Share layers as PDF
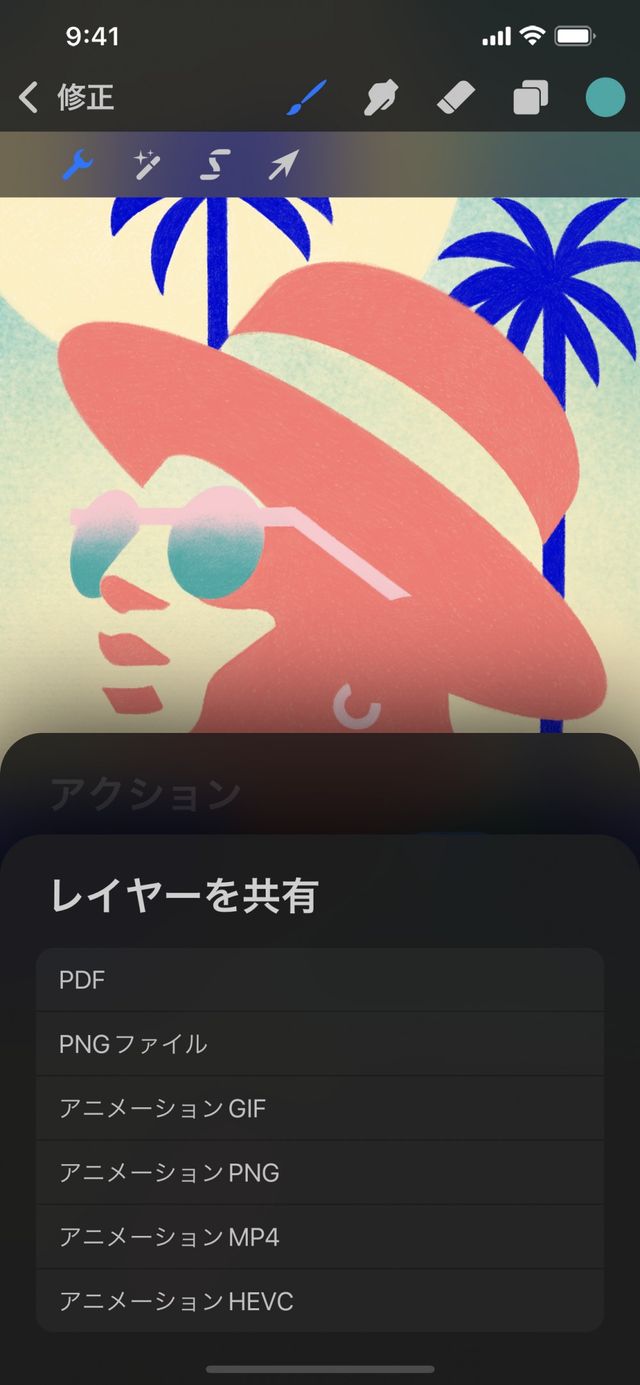Screen dimensions: 640x1385 tap(320, 980)
